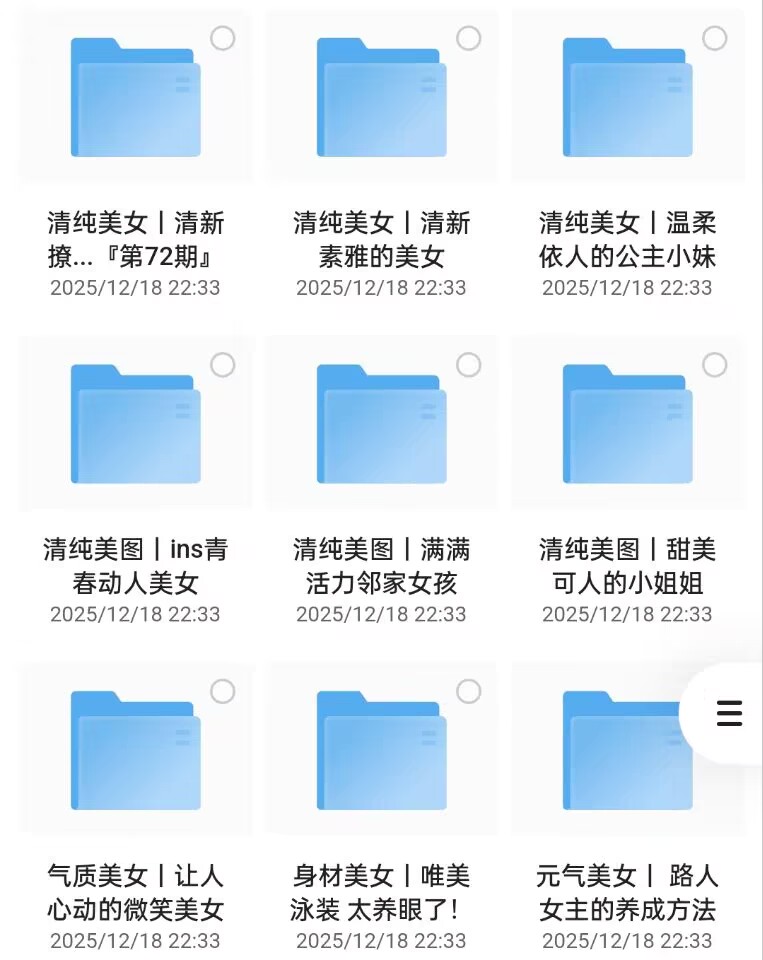This screenshot has width=763, height=960.
Task: Select the checkbox on 清纯美女丨温柔依人 folder
Action: [715, 38]
